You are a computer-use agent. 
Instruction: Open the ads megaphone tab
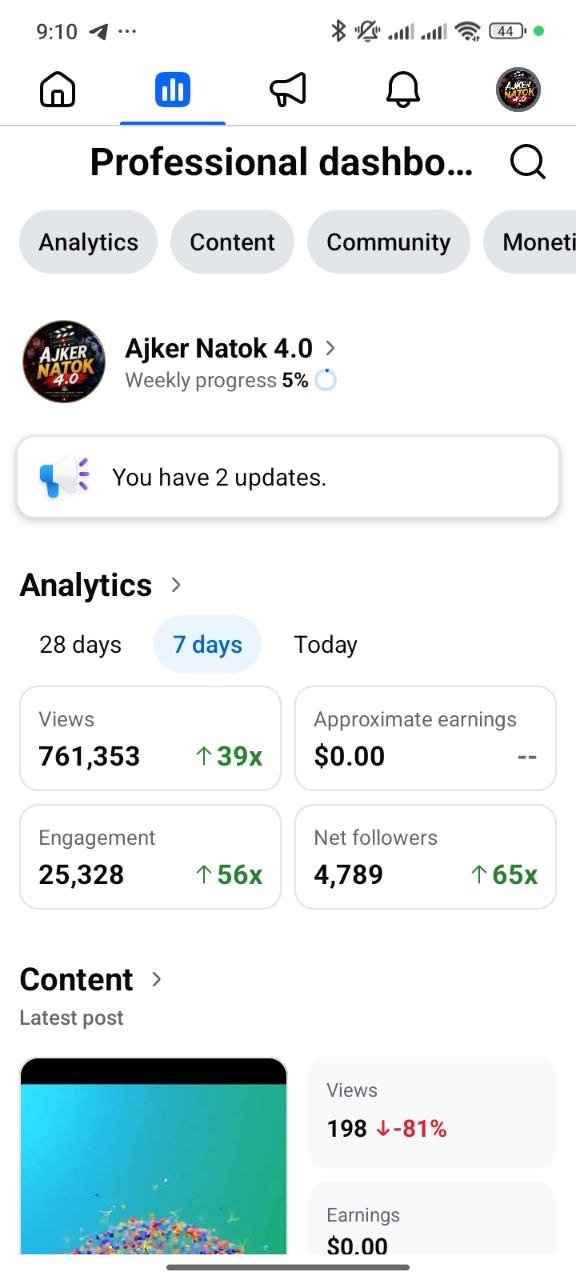(288, 91)
